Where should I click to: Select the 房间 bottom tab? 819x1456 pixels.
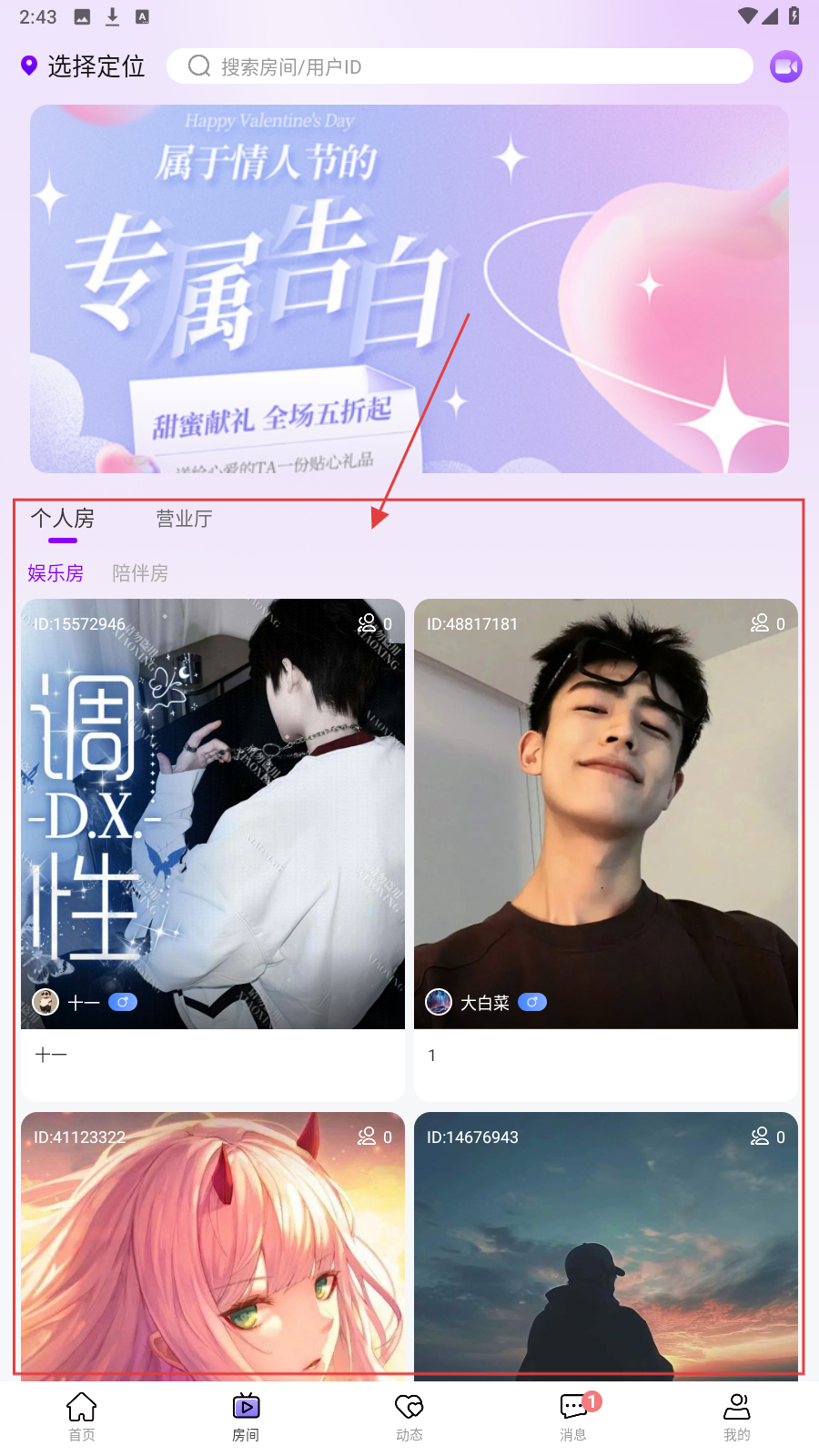(246, 1417)
